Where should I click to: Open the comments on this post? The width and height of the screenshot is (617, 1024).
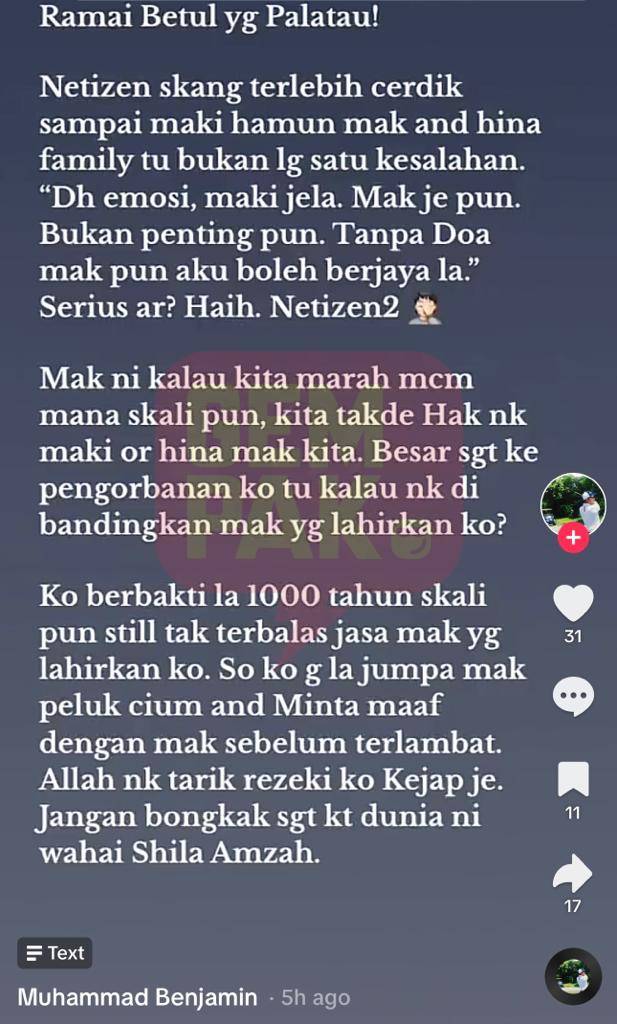click(573, 696)
